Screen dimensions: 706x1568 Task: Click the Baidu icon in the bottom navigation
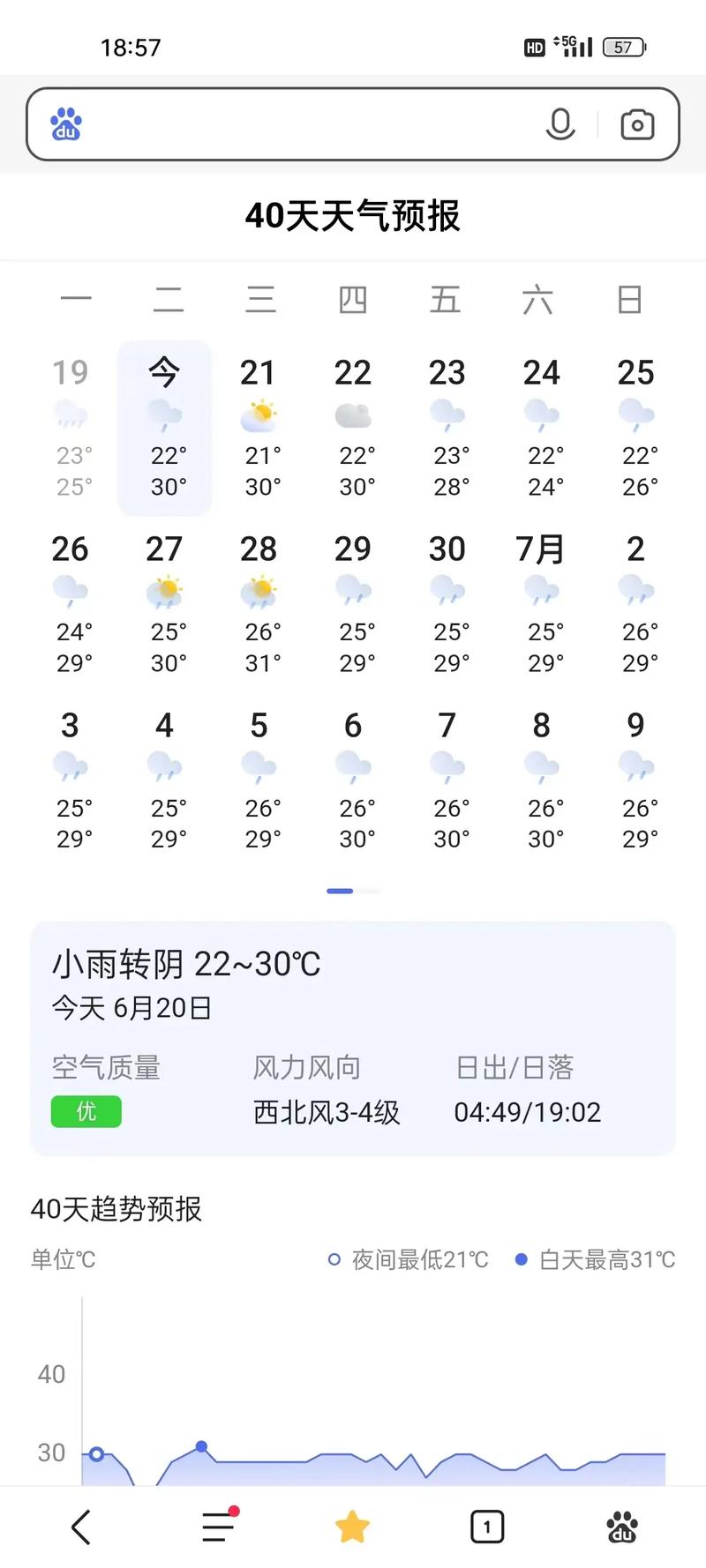click(621, 1525)
